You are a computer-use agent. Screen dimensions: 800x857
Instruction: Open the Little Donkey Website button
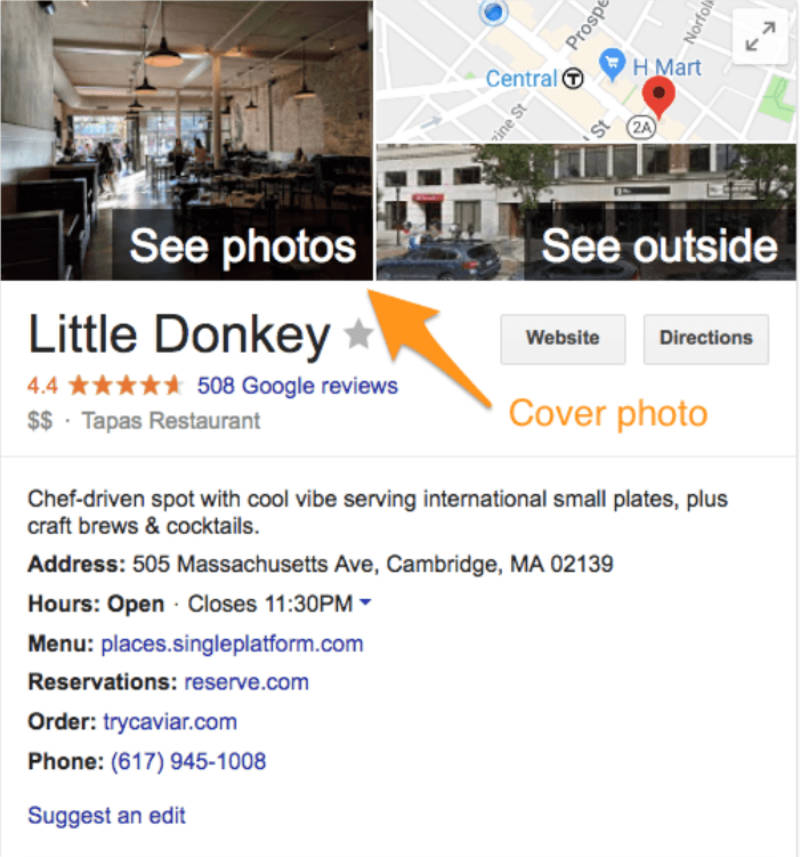pos(562,338)
